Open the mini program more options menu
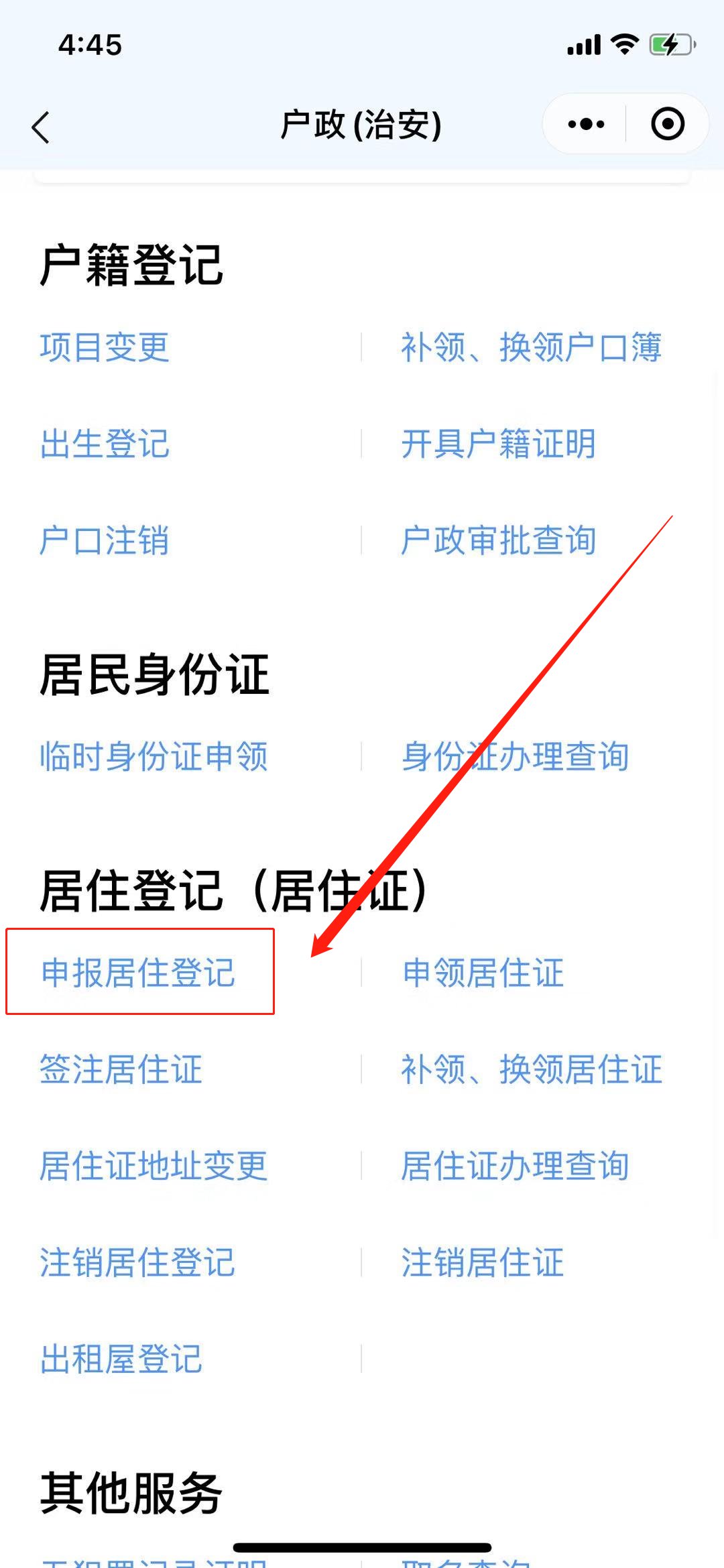Screen dimensions: 724x1568 (586, 124)
